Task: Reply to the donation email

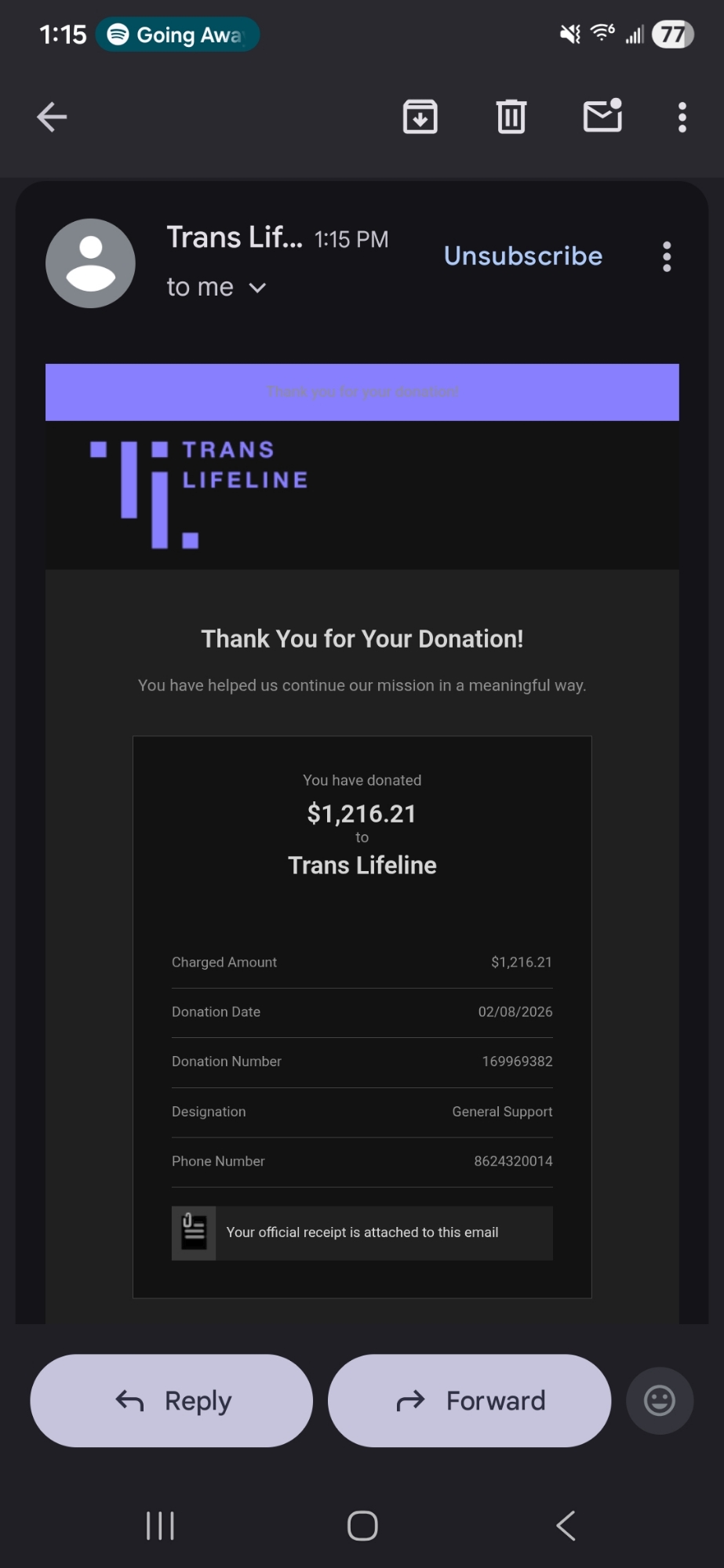Action: (x=171, y=1400)
